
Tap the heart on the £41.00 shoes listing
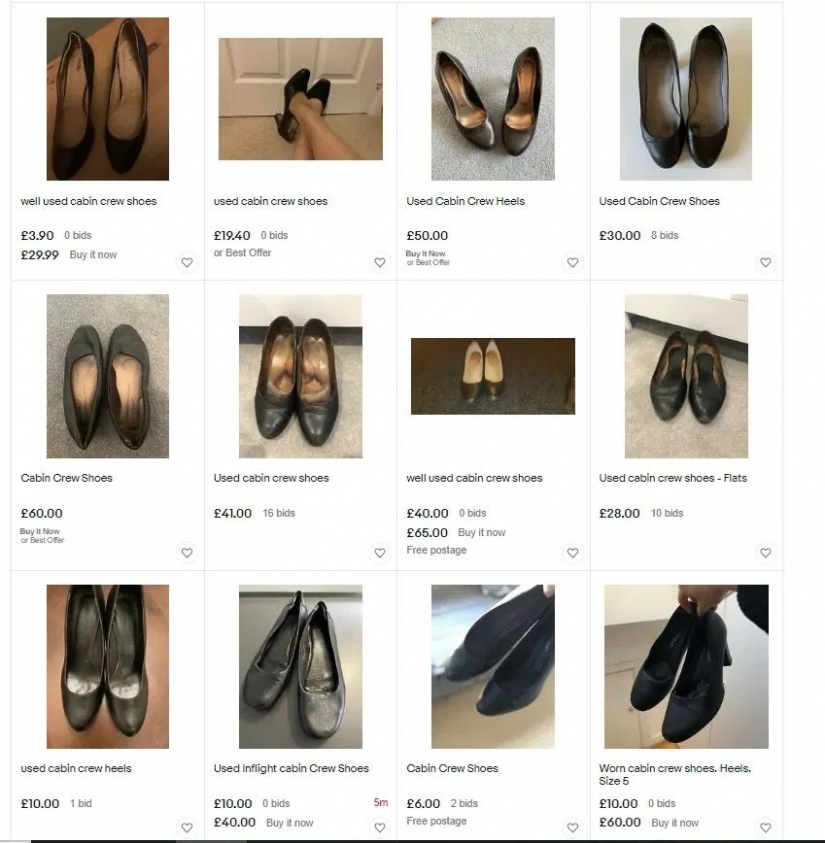(380, 553)
